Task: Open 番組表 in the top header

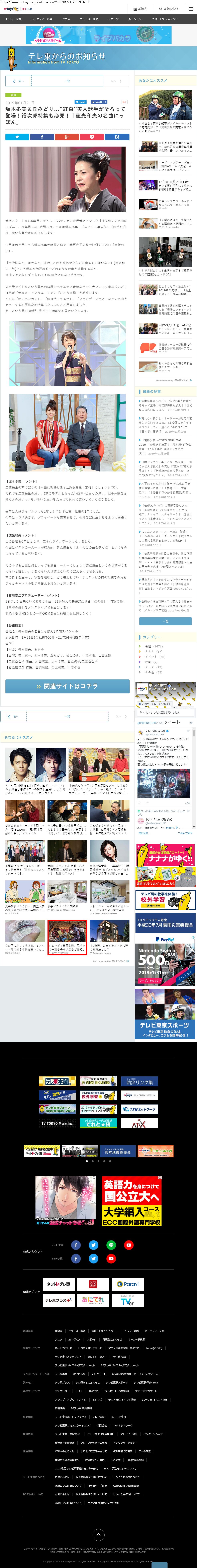Action: [141, 9]
